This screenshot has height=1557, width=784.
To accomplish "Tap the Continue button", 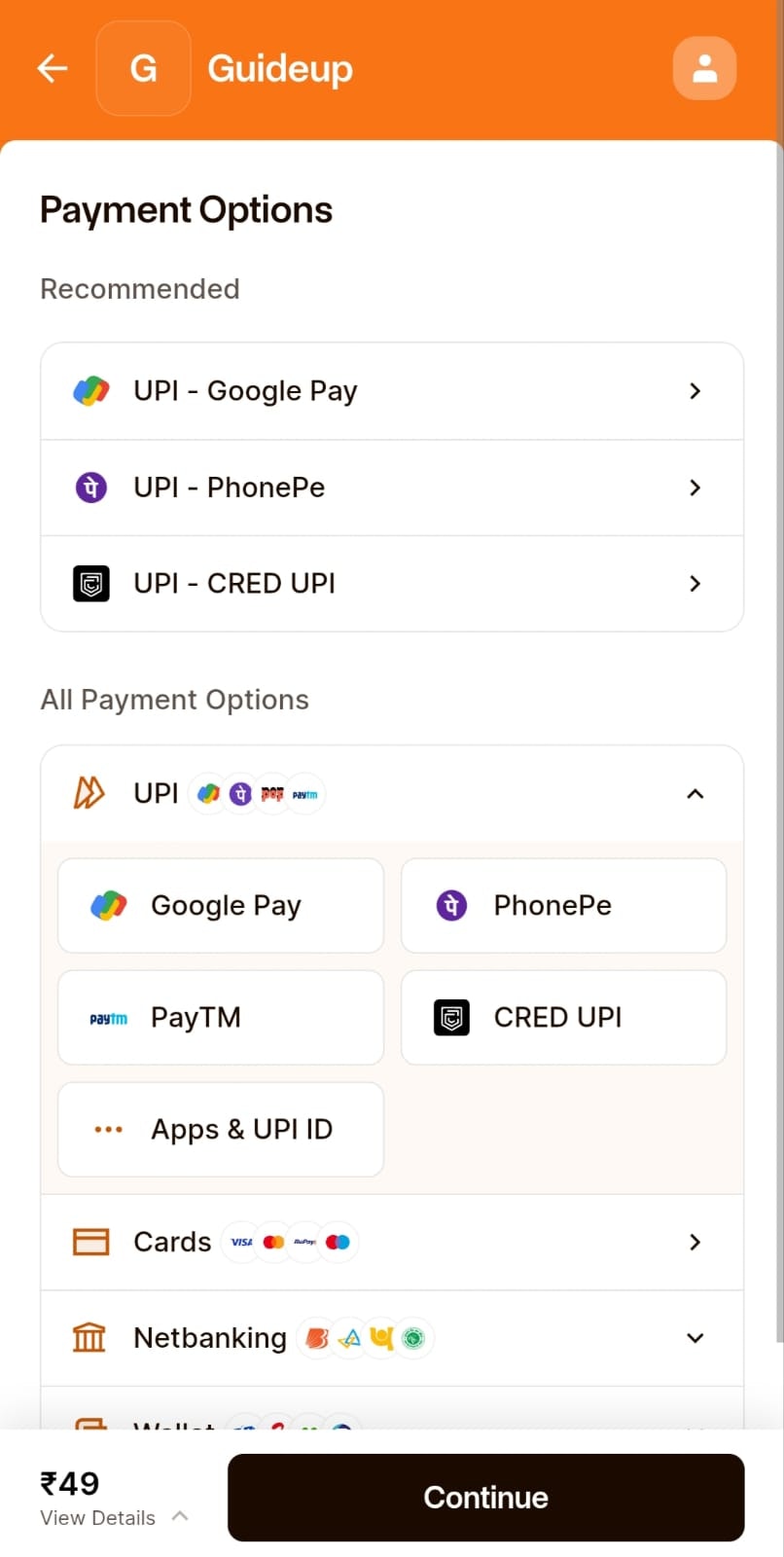I will [485, 1498].
